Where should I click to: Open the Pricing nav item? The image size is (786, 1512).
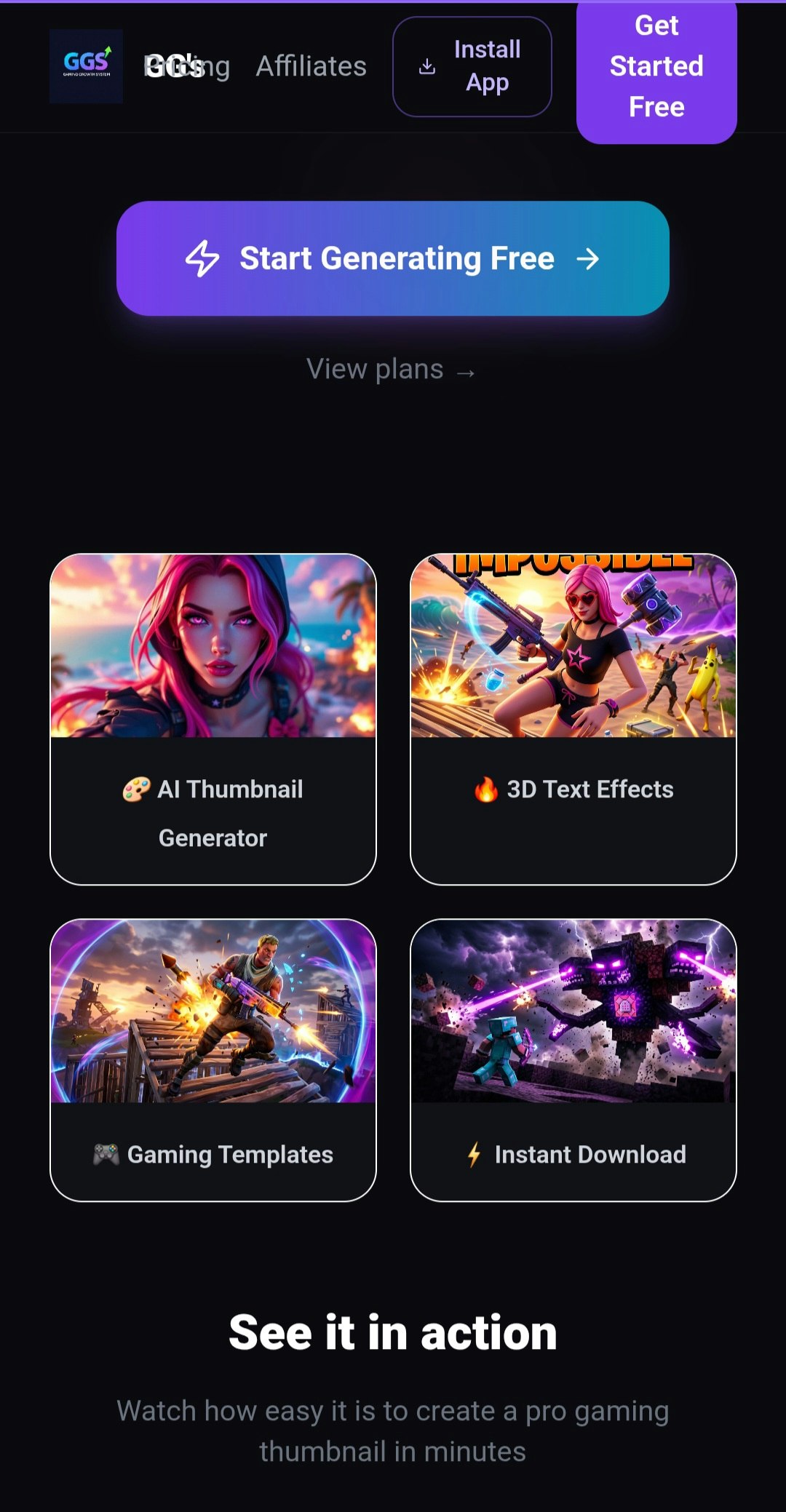[x=186, y=65]
